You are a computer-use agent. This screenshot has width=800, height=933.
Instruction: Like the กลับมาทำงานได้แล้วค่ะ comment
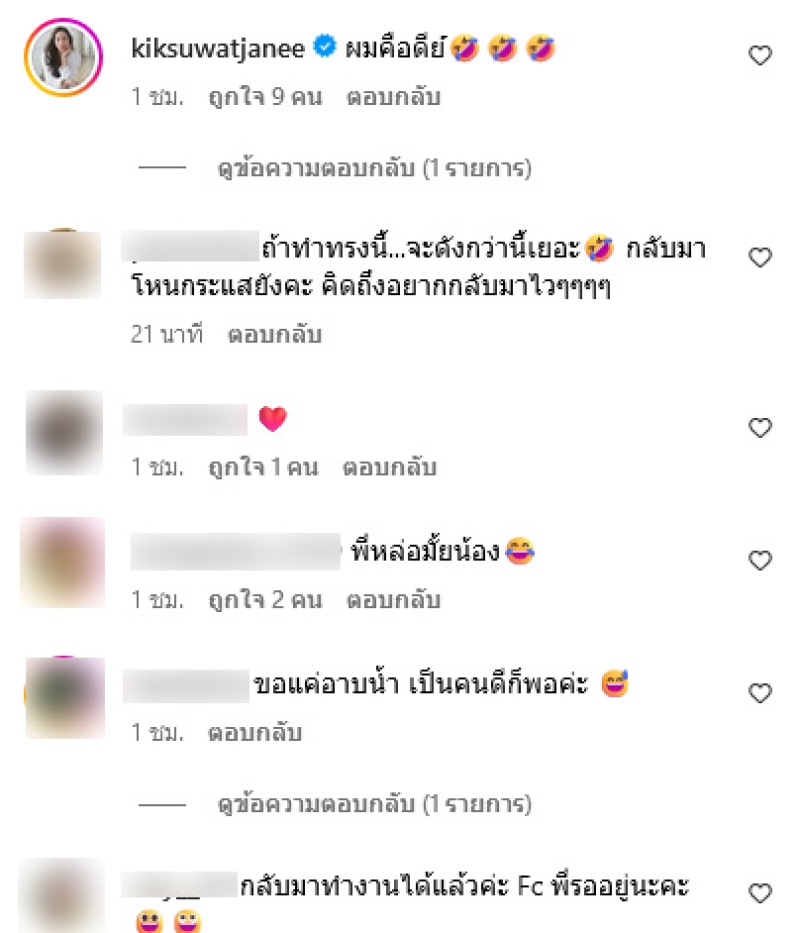[760, 893]
